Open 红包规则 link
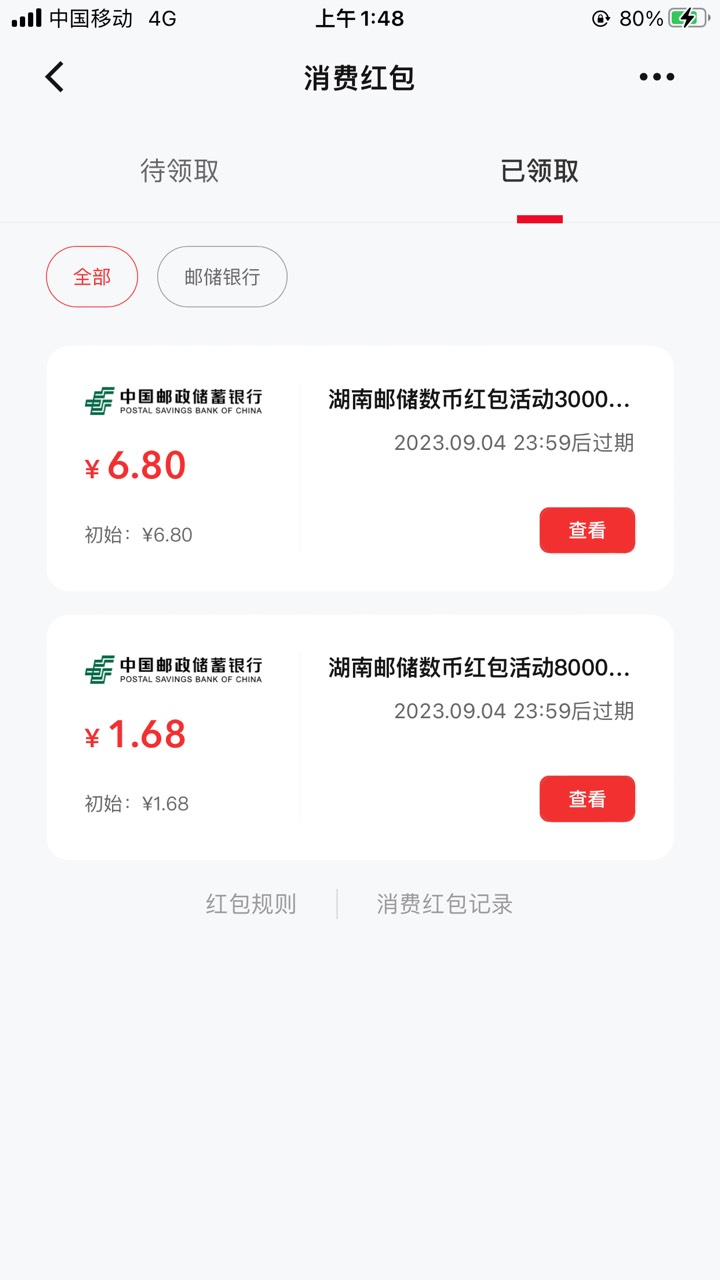 pos(251,904)
